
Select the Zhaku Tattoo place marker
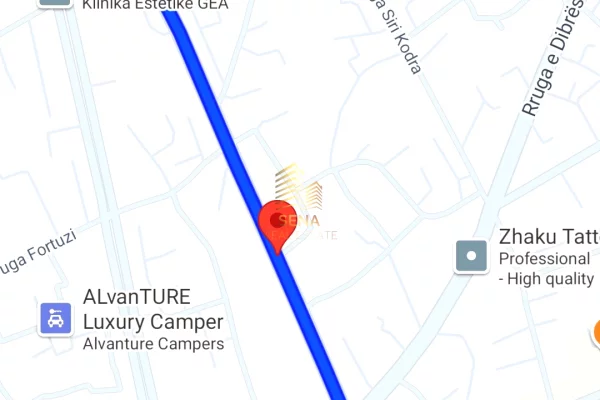(x=470, y=257)
